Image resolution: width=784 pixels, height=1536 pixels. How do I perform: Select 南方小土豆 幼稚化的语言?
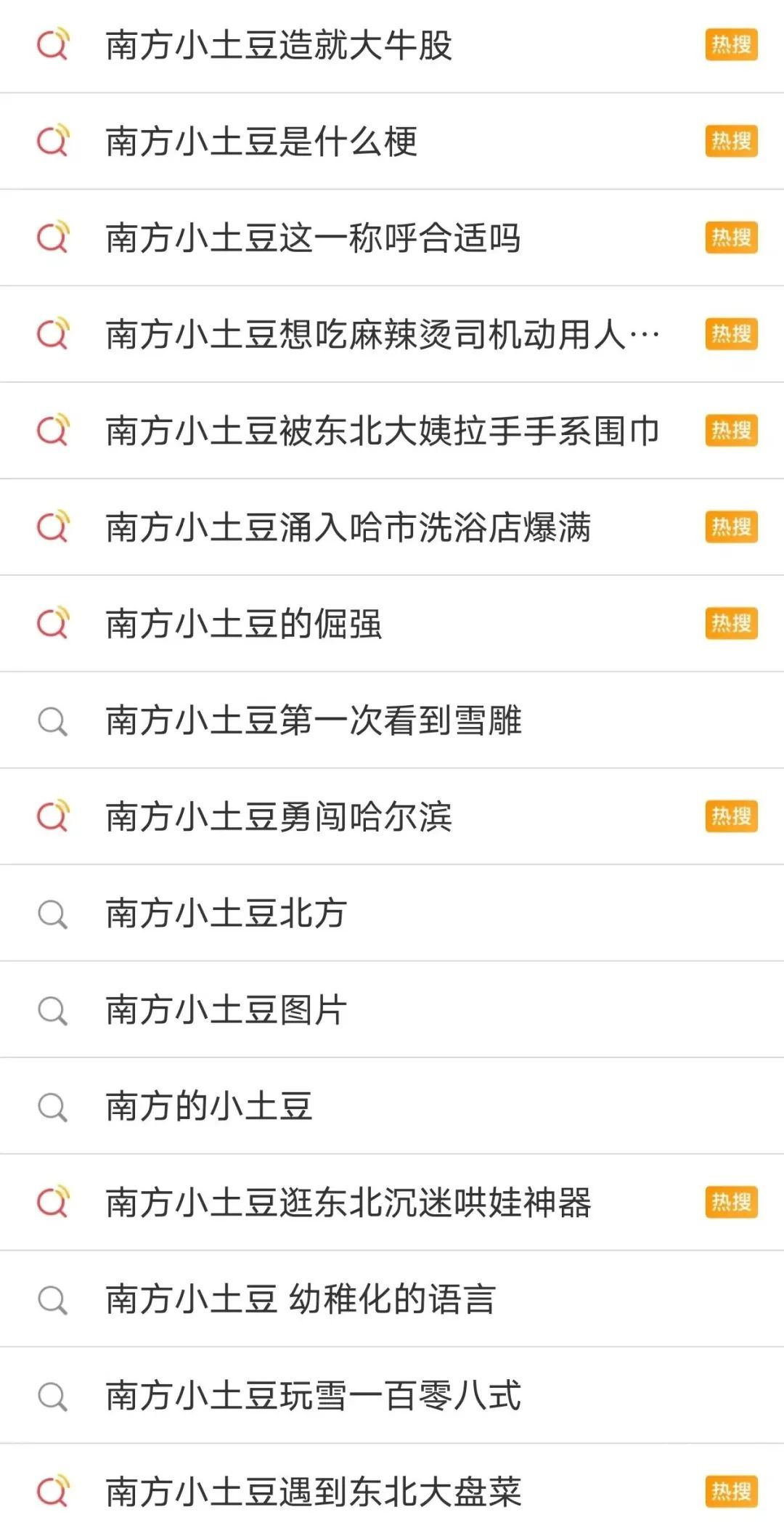[392, 1299]
